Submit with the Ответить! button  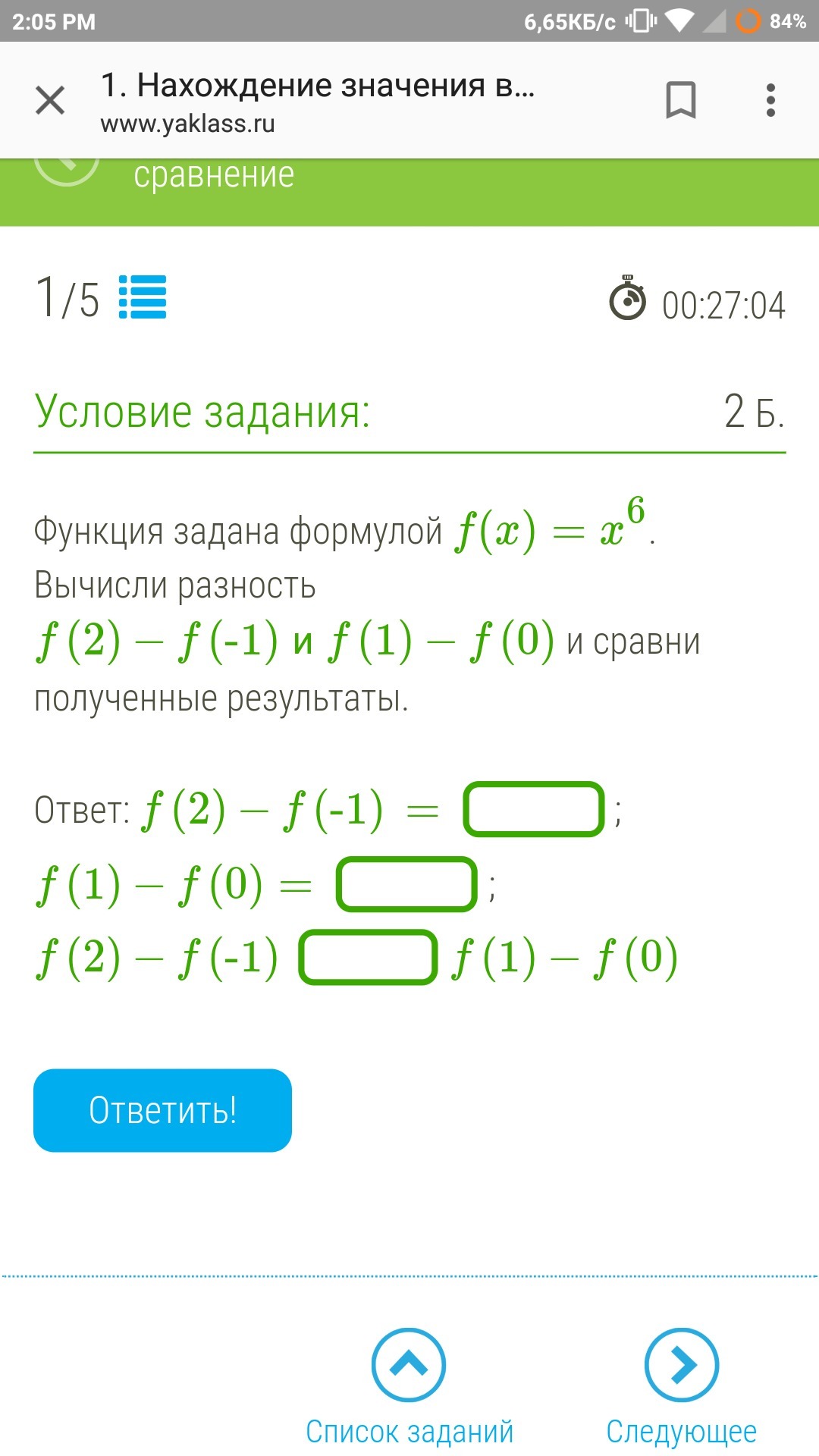point(162,1110)
